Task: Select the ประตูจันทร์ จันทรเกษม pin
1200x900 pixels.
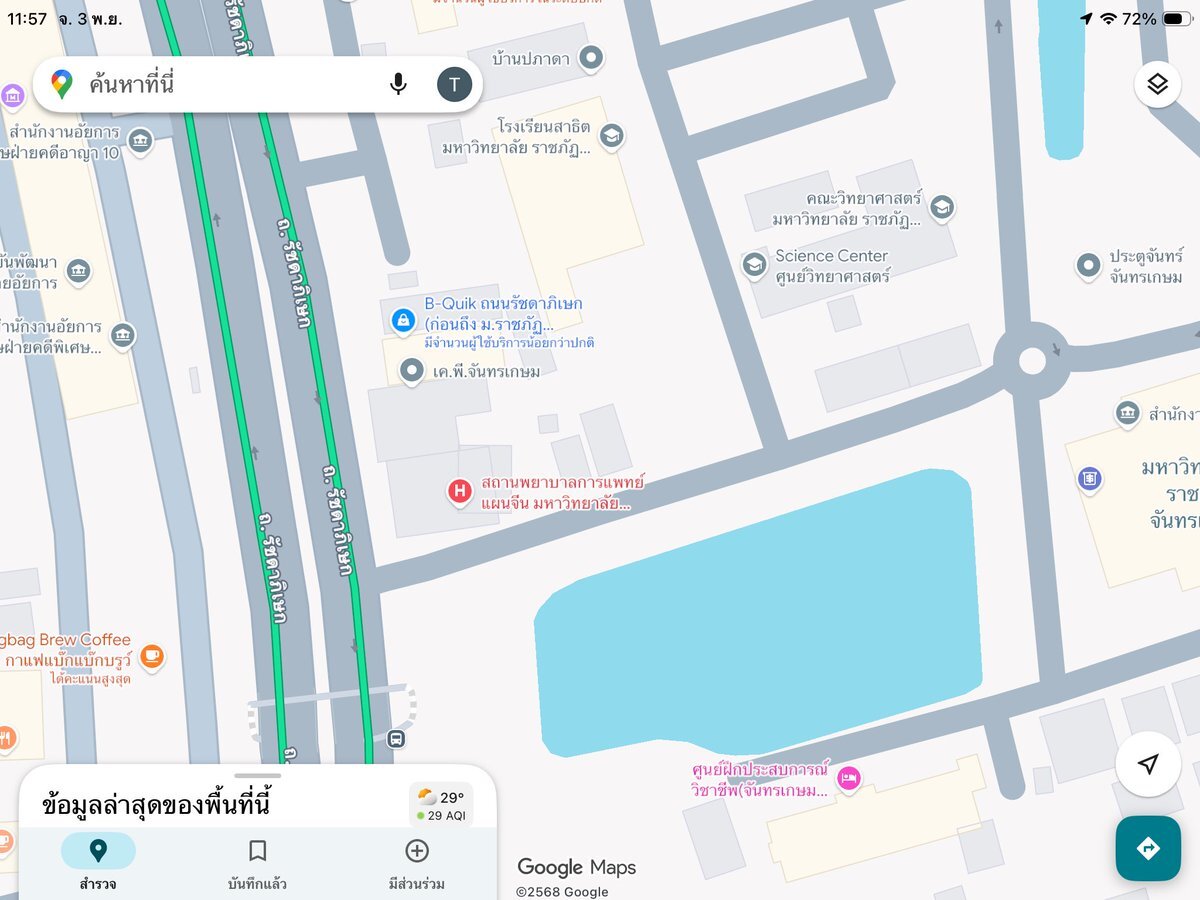Action: coord(1089,265)
